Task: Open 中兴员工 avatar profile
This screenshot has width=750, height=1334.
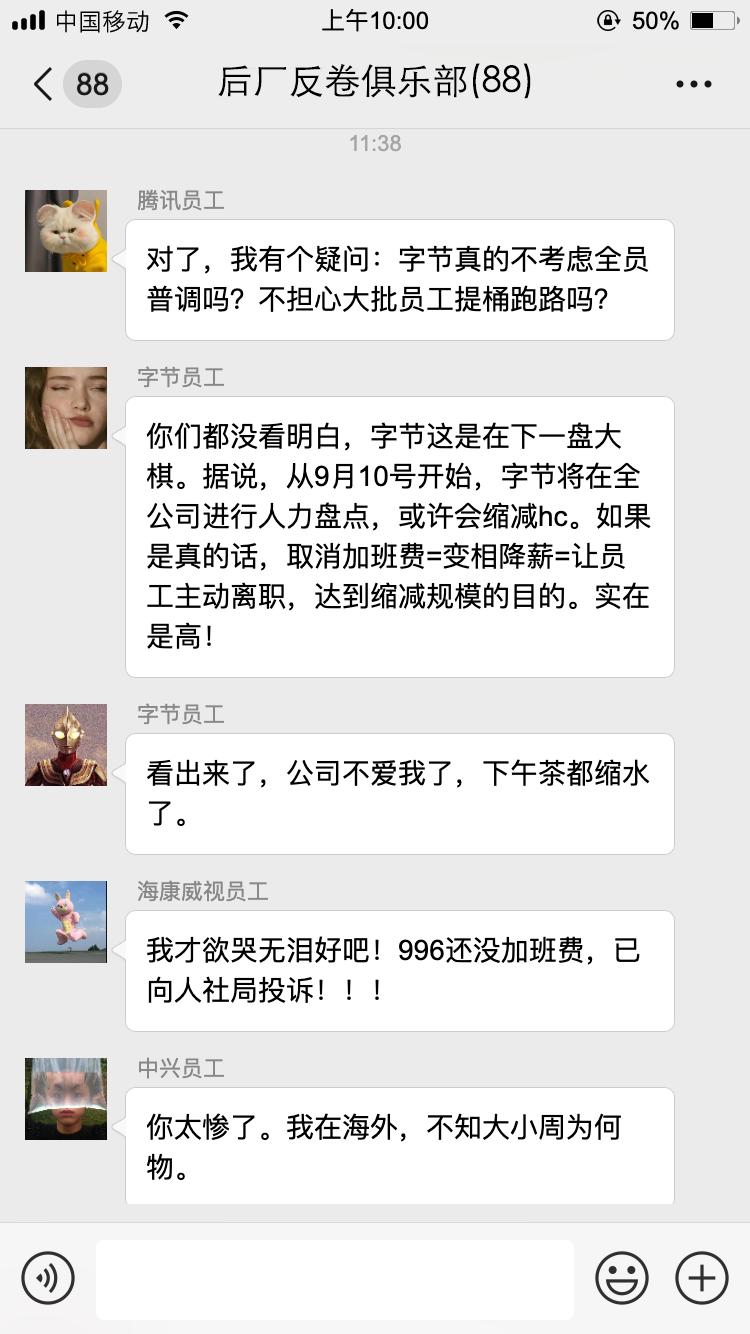Action: (x=66, y=1099)
